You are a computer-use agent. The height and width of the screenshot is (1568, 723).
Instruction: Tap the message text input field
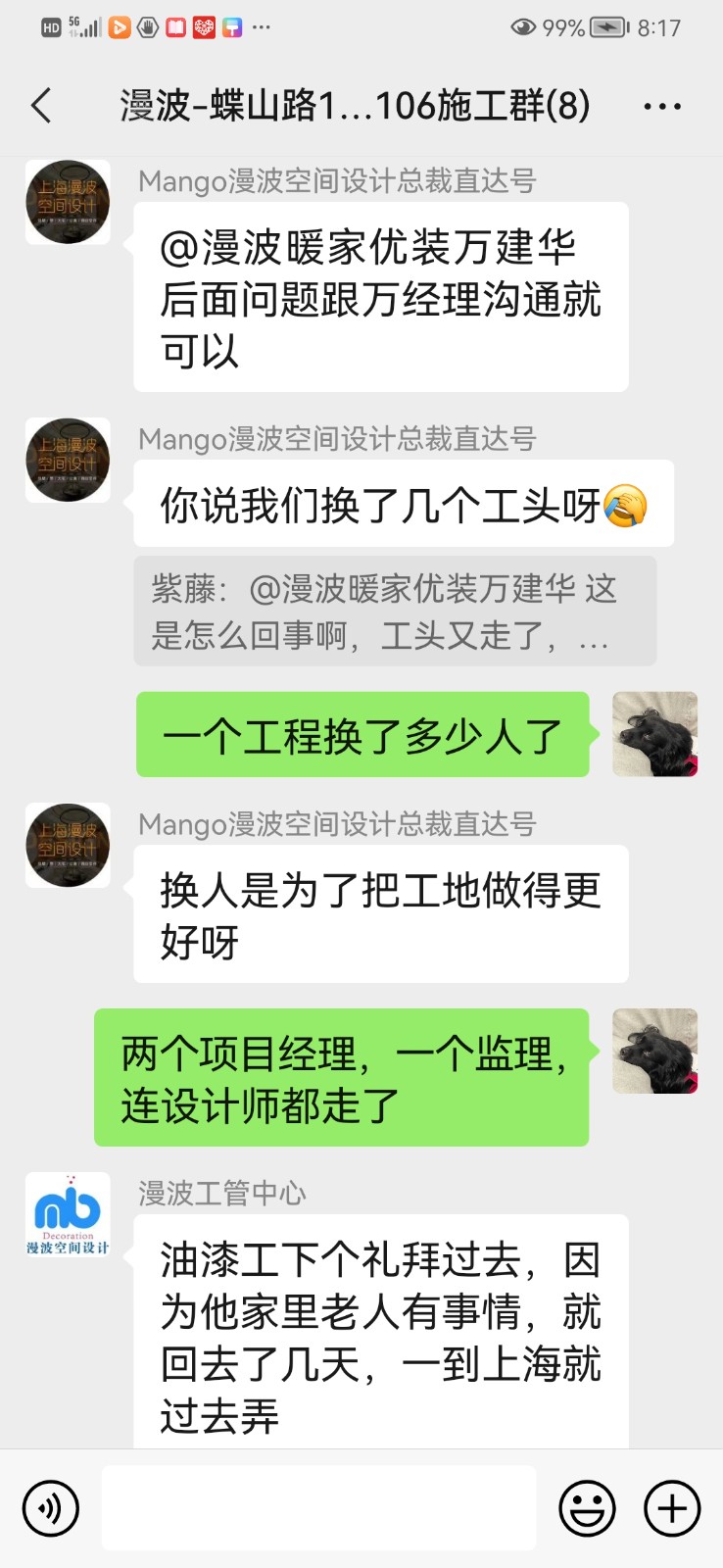318,1508
